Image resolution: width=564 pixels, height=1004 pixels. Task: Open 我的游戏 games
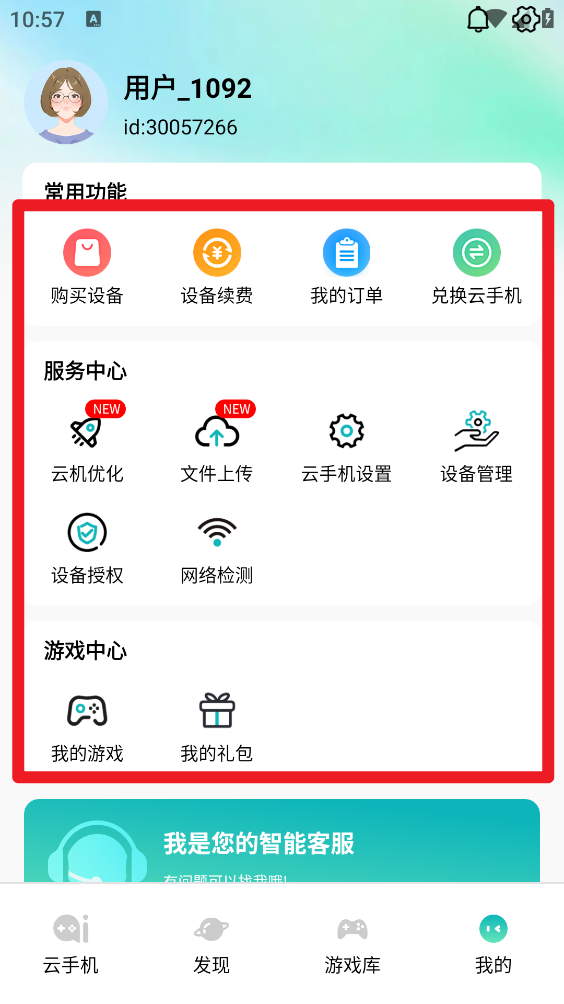[87, 728]
